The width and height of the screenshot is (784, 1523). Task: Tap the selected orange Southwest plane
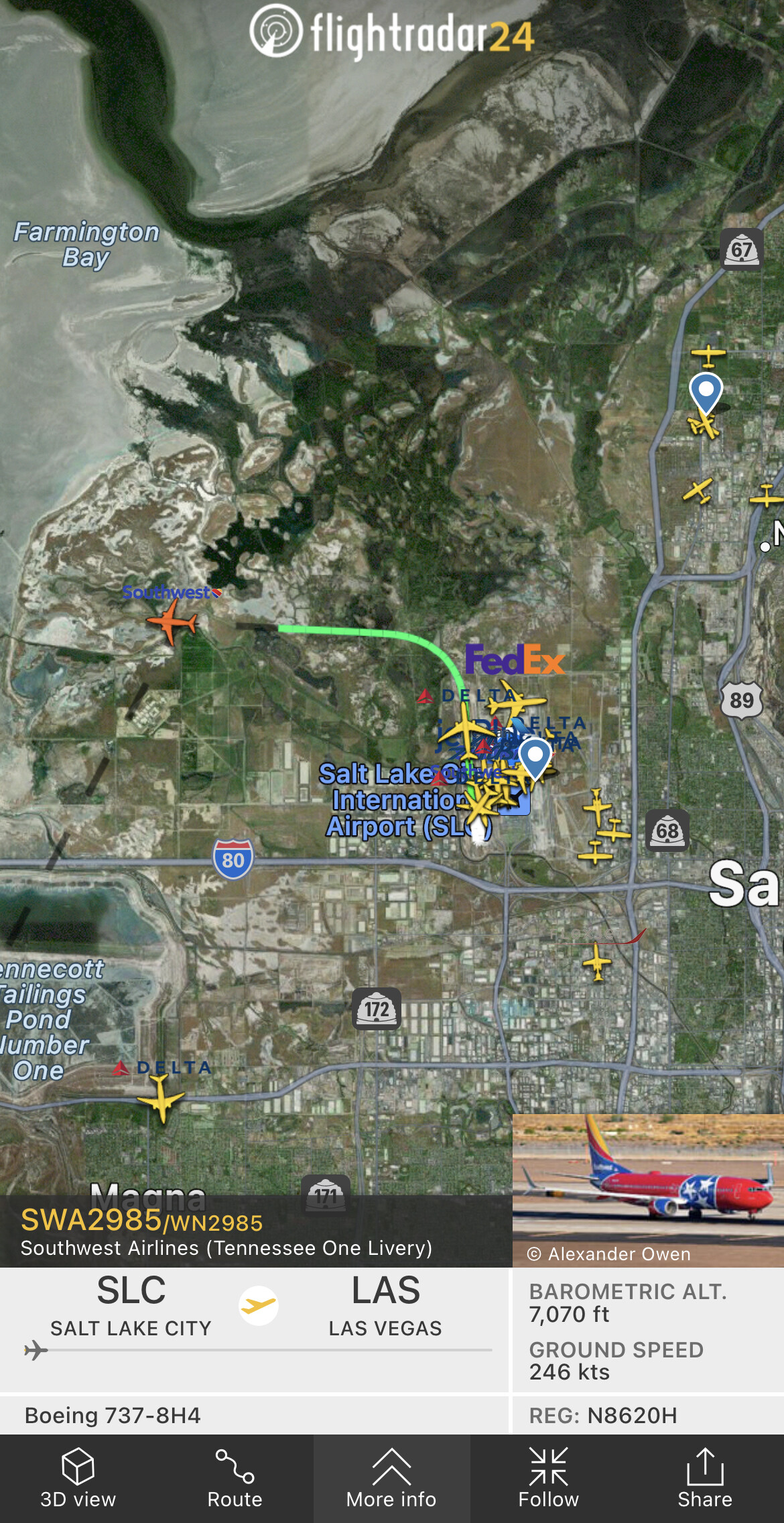(x=172, y=621)
